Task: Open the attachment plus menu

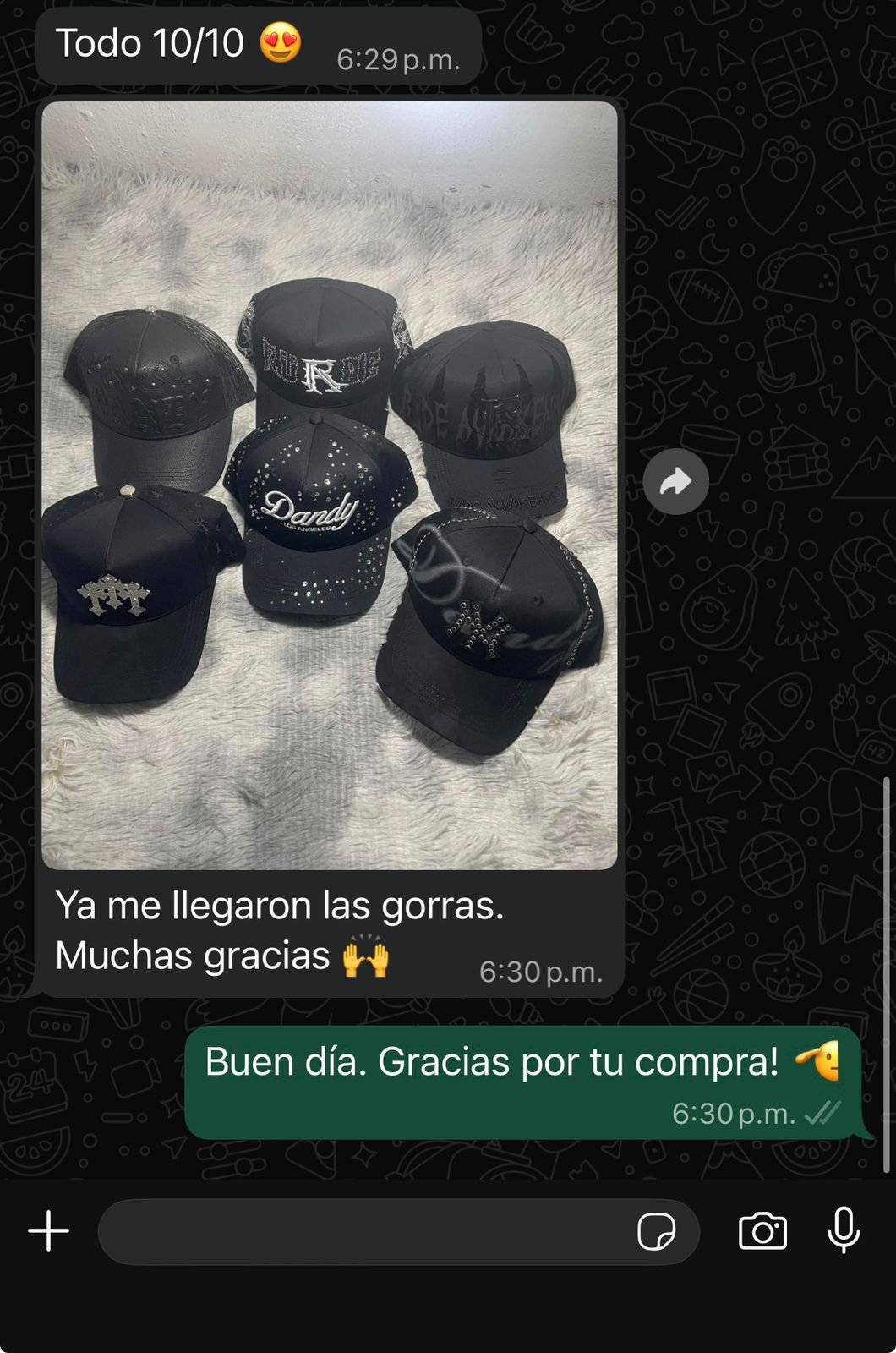Action: [x=49, y=1230]
